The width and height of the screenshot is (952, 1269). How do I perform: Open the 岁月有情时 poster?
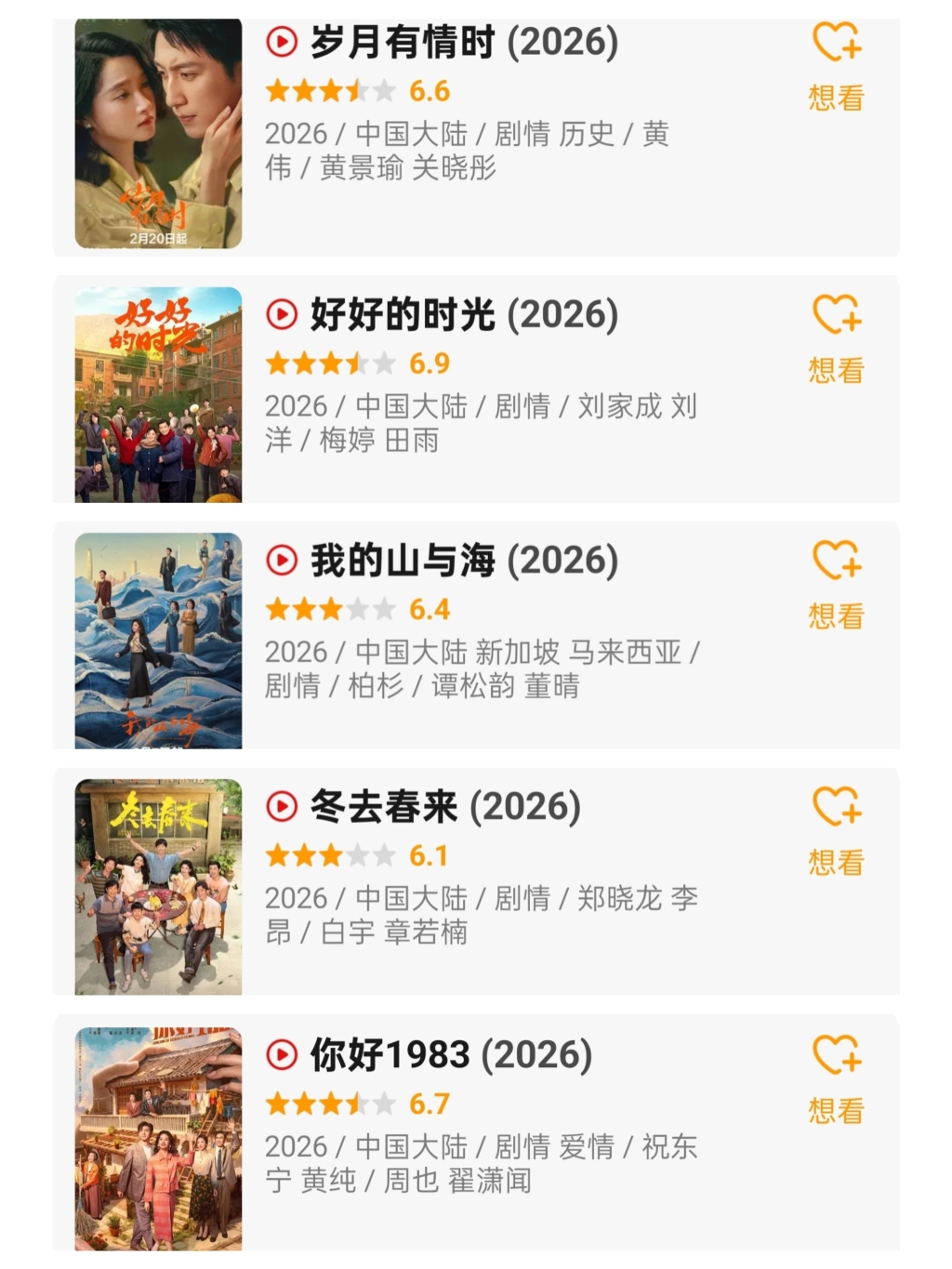[158, 134]
